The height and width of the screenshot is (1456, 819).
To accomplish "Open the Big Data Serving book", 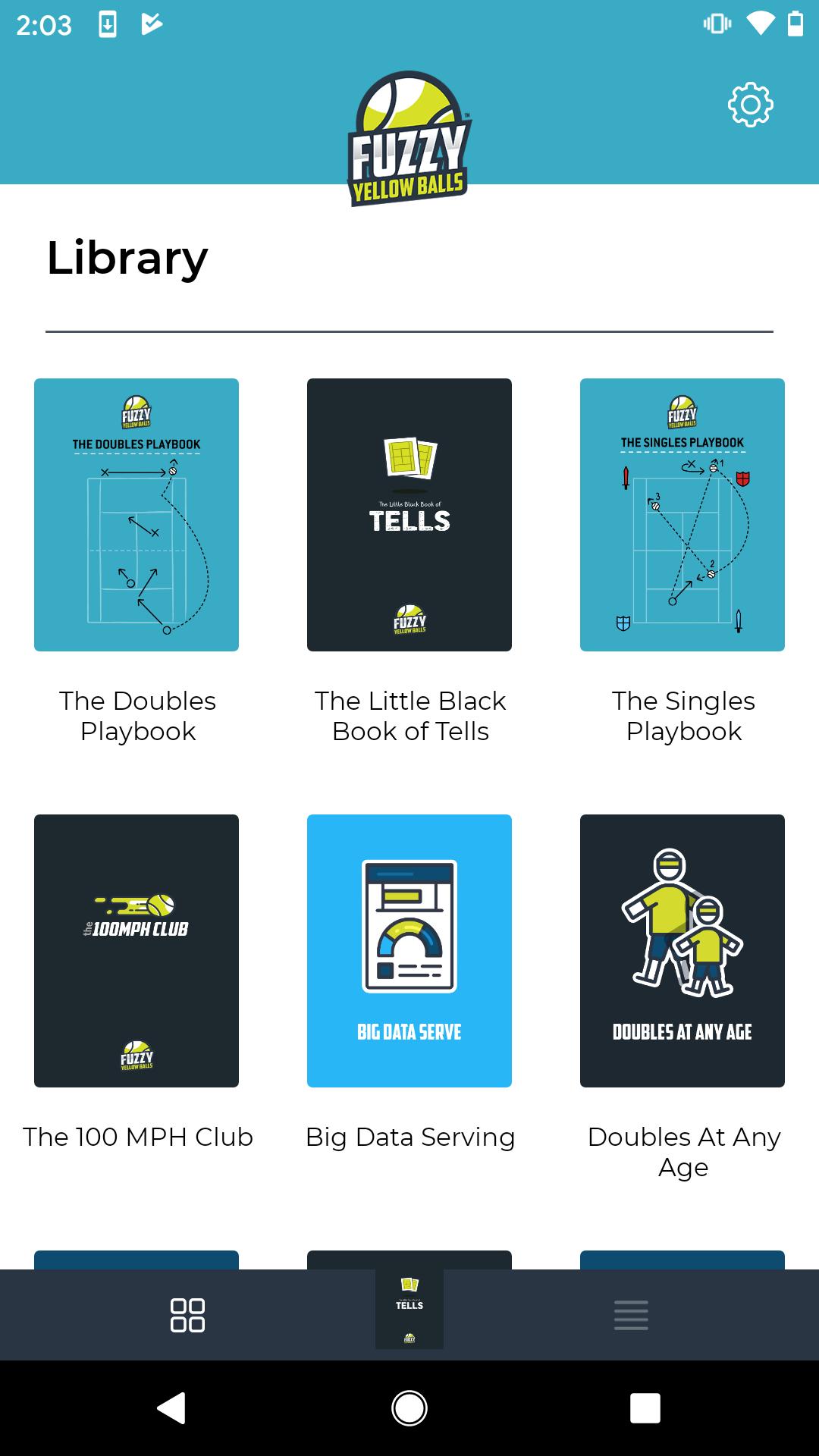I will (409, 950).
